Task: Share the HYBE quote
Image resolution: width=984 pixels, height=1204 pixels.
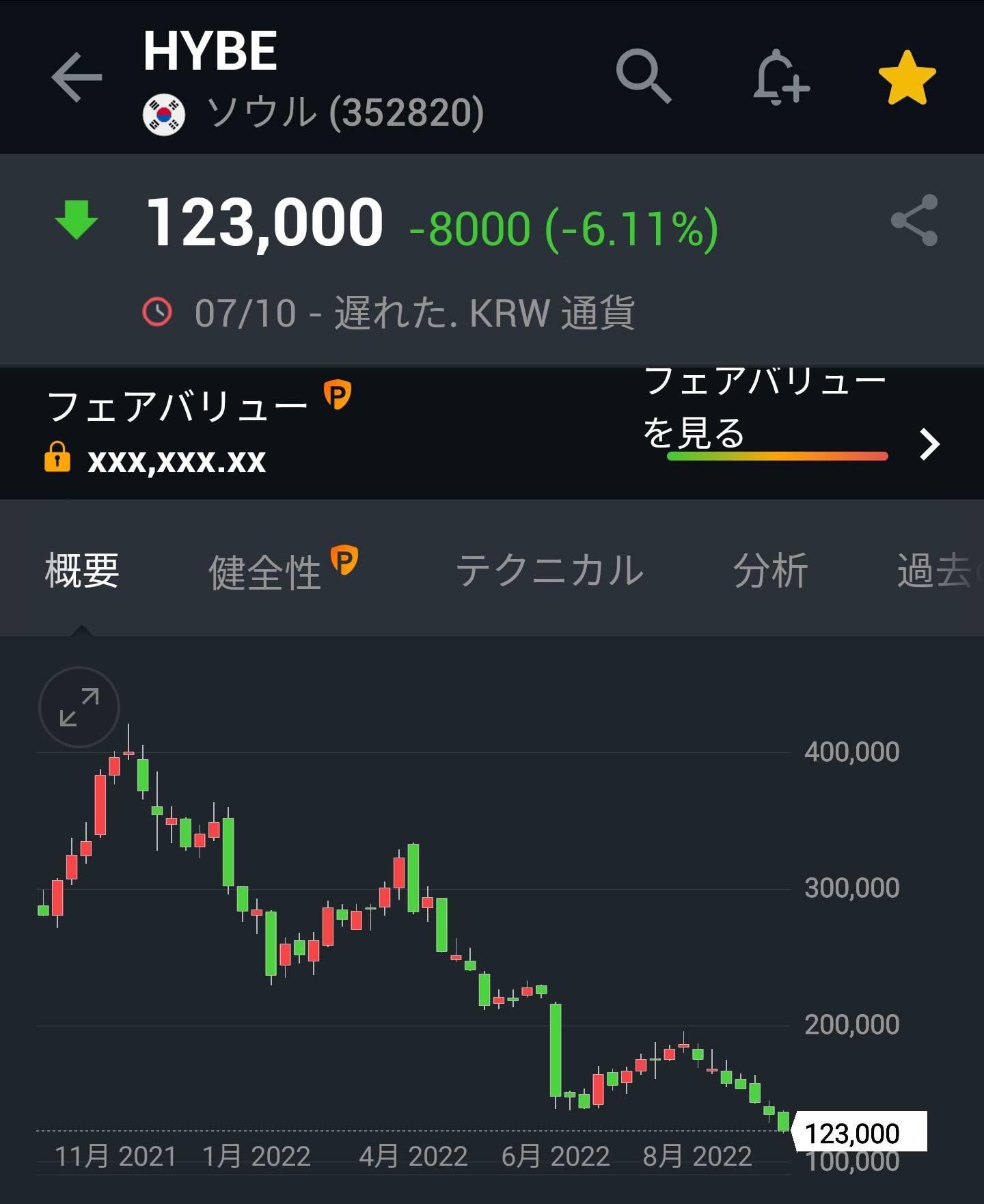Action: [x=914, y=221]
